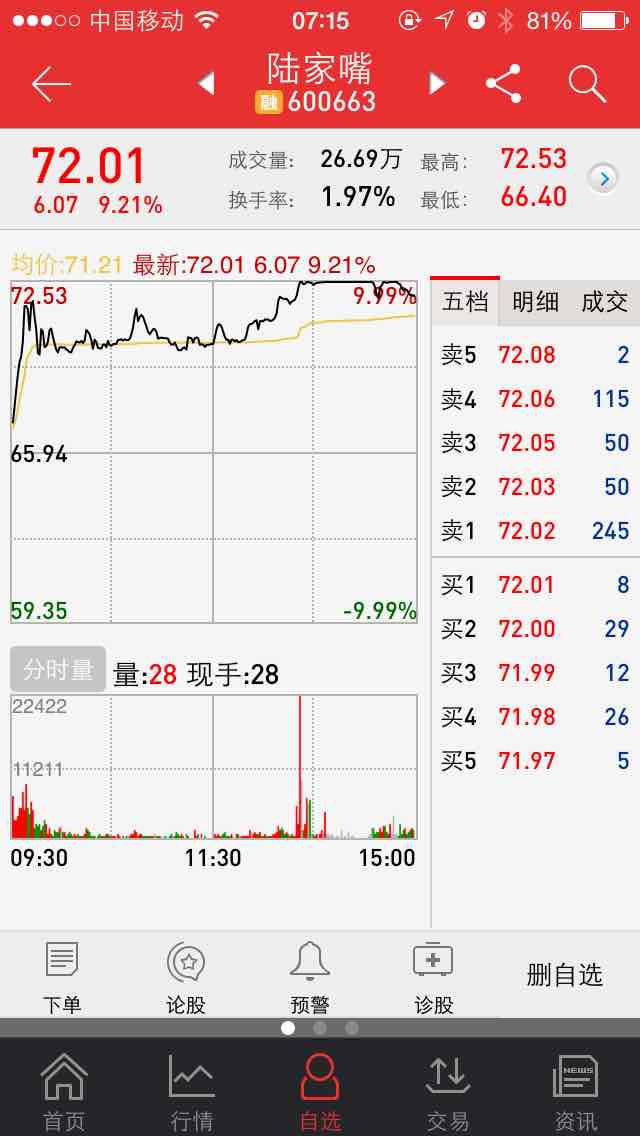Show the 成交 tab
Image resolution: width=640 pixels, height=1136 pixels.
604,302
